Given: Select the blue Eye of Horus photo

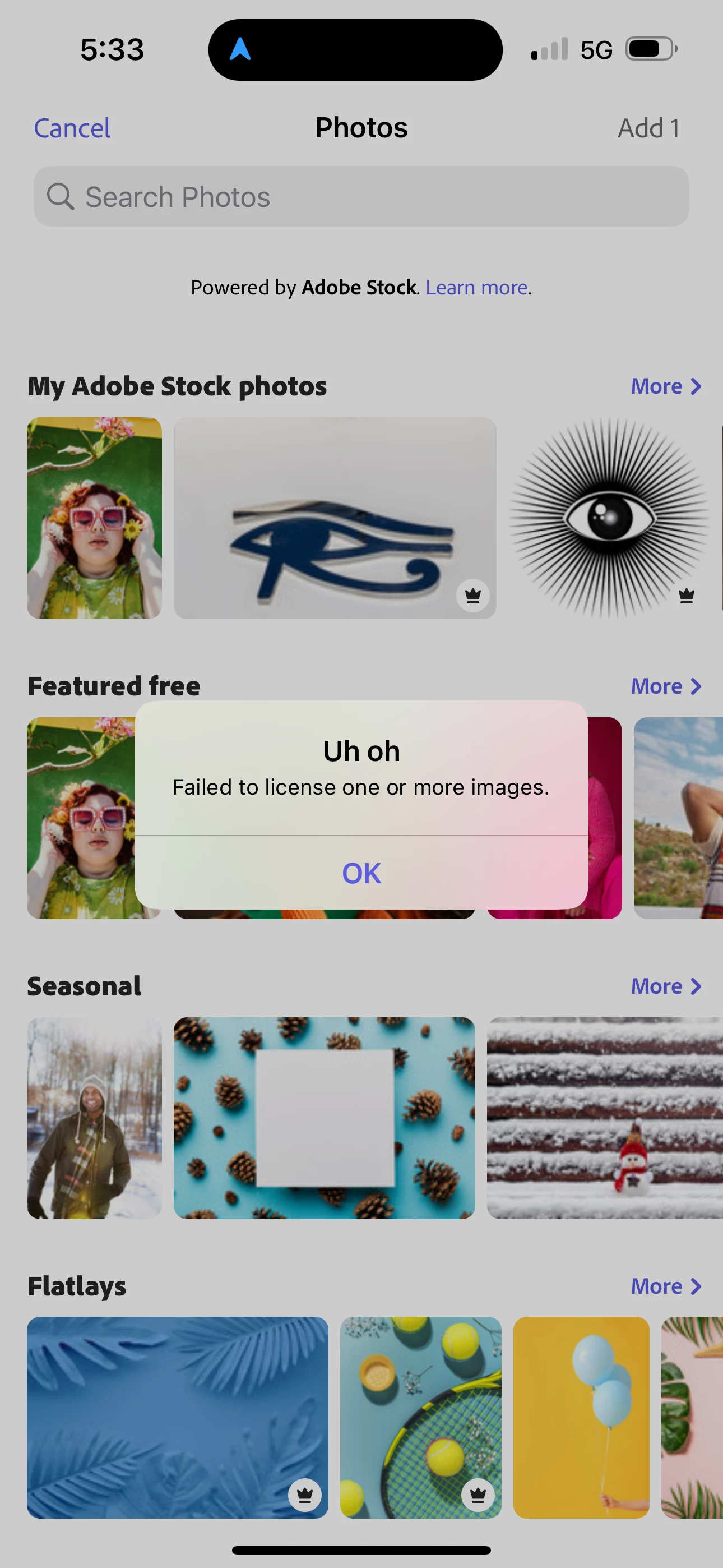Looking at the screenshot, I should 335,518.
